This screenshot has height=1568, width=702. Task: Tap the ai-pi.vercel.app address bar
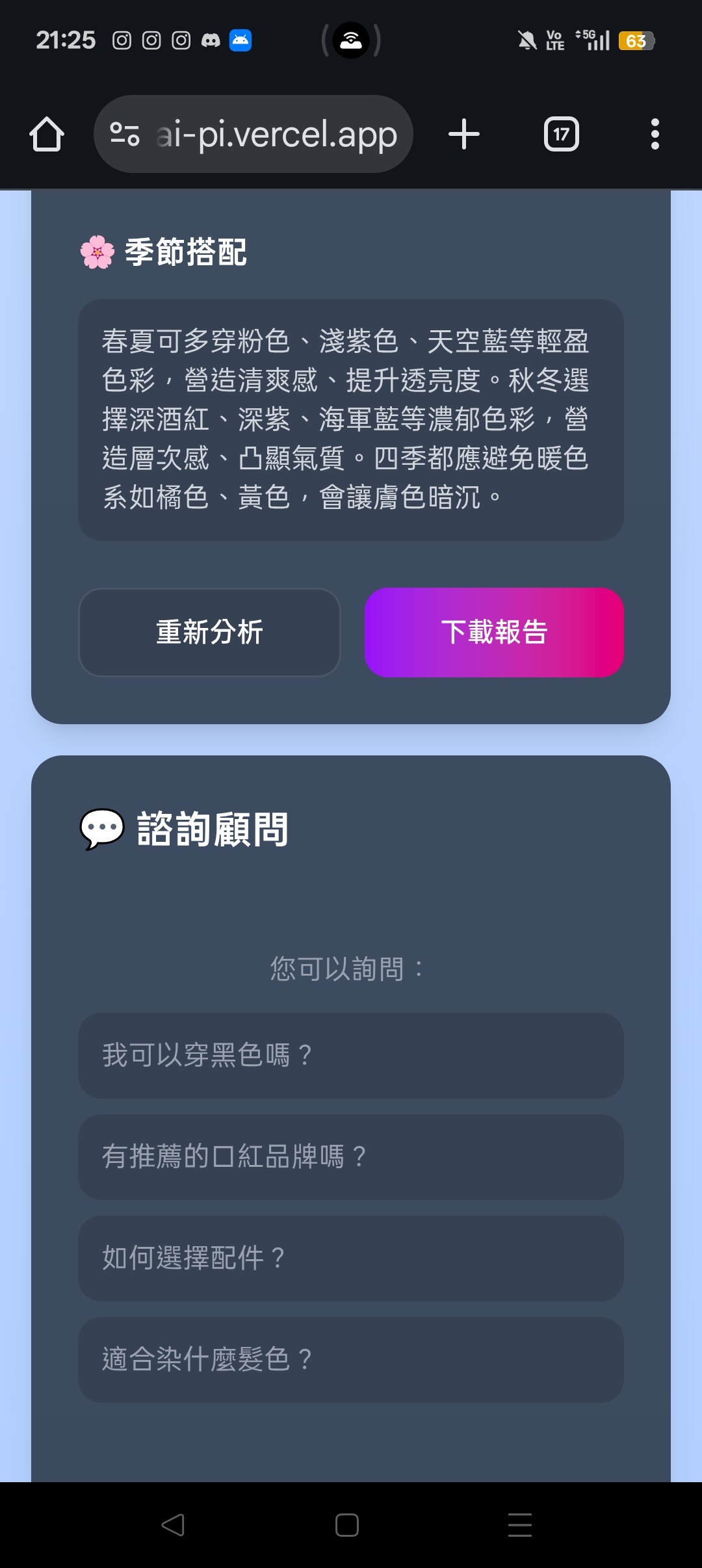point(276,135)
